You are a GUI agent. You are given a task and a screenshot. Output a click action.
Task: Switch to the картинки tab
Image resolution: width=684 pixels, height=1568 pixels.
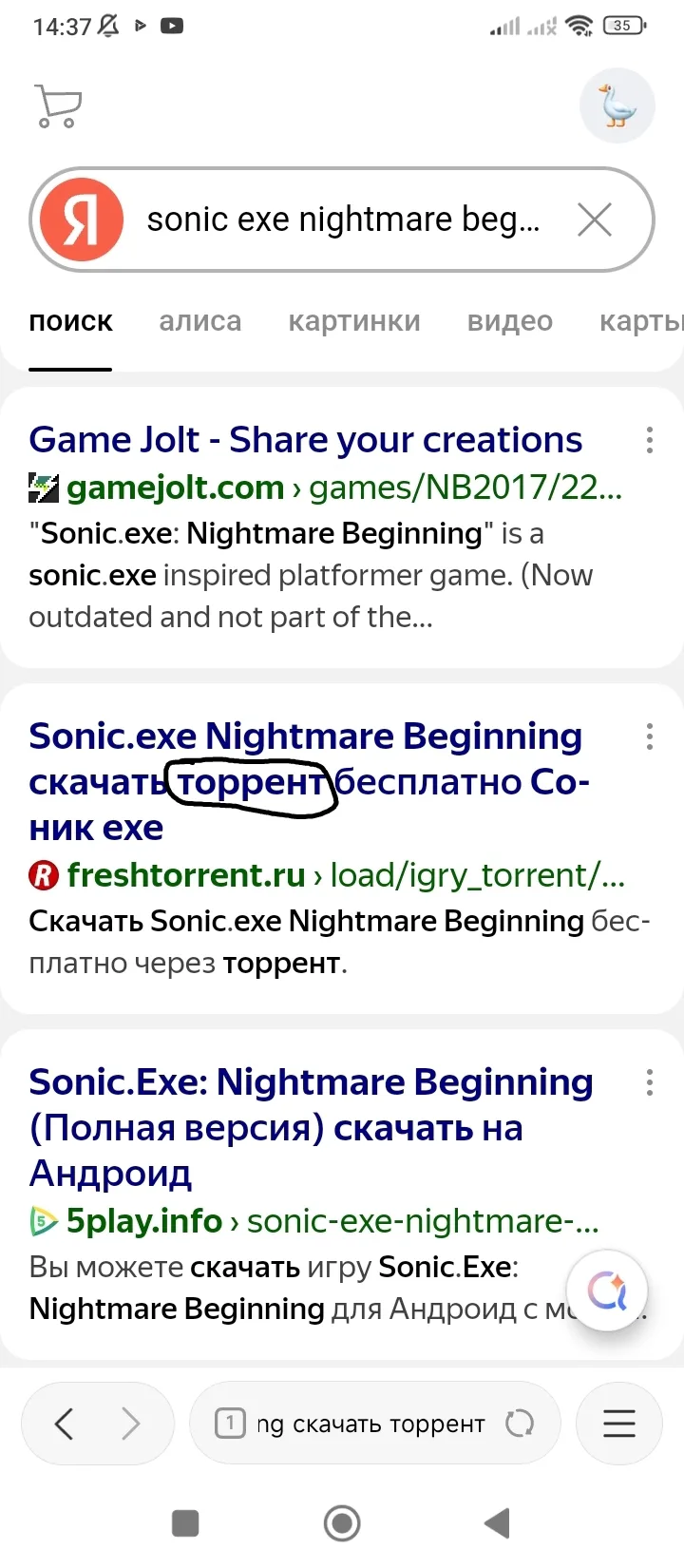354,321
